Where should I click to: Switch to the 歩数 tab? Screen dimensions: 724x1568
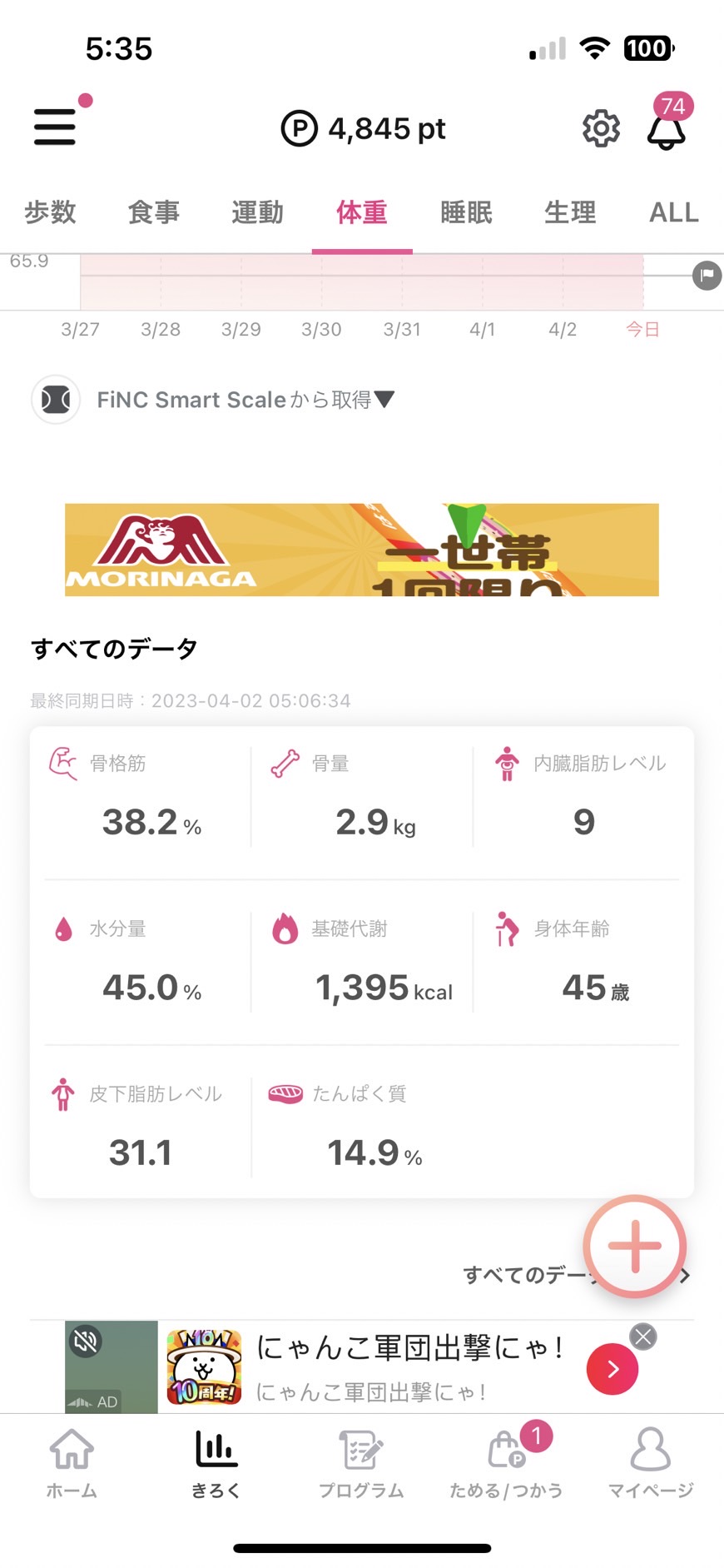(50, 212)
